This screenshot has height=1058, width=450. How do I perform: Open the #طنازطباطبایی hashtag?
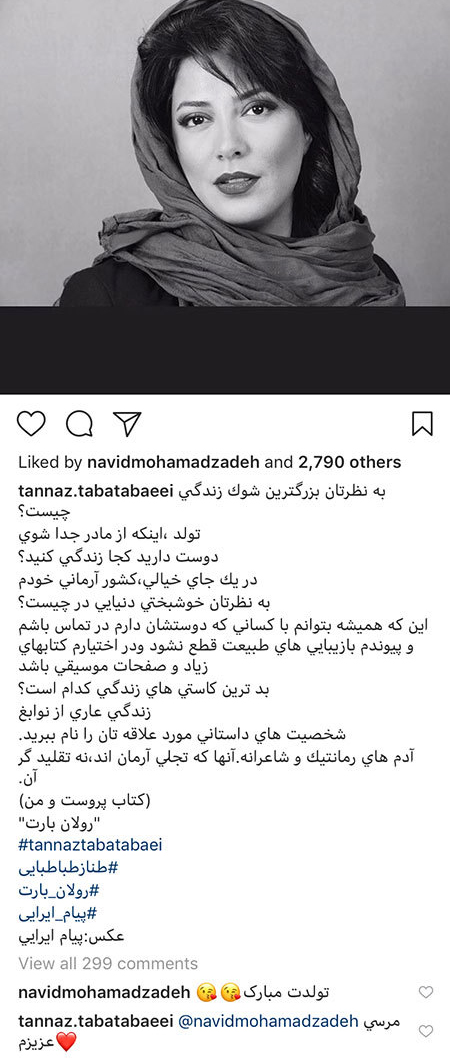pos(59,867)
